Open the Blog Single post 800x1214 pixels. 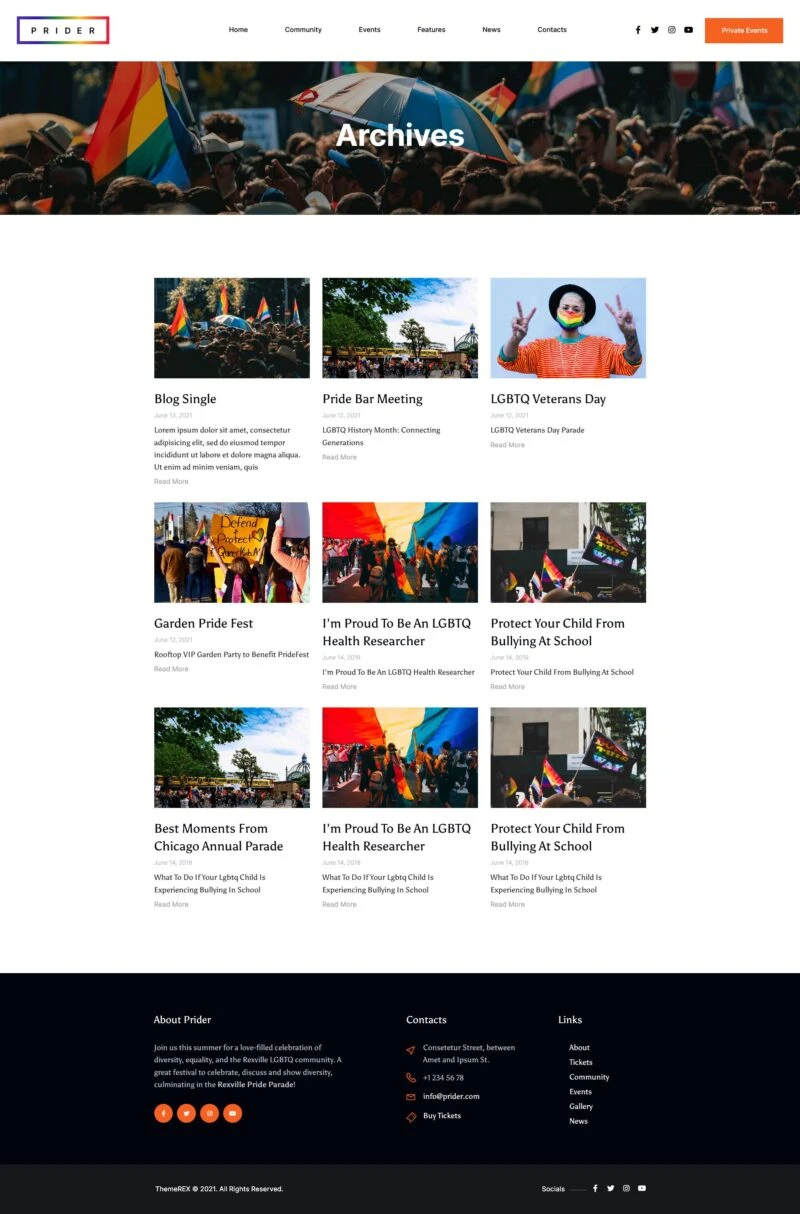coord(185,399)
